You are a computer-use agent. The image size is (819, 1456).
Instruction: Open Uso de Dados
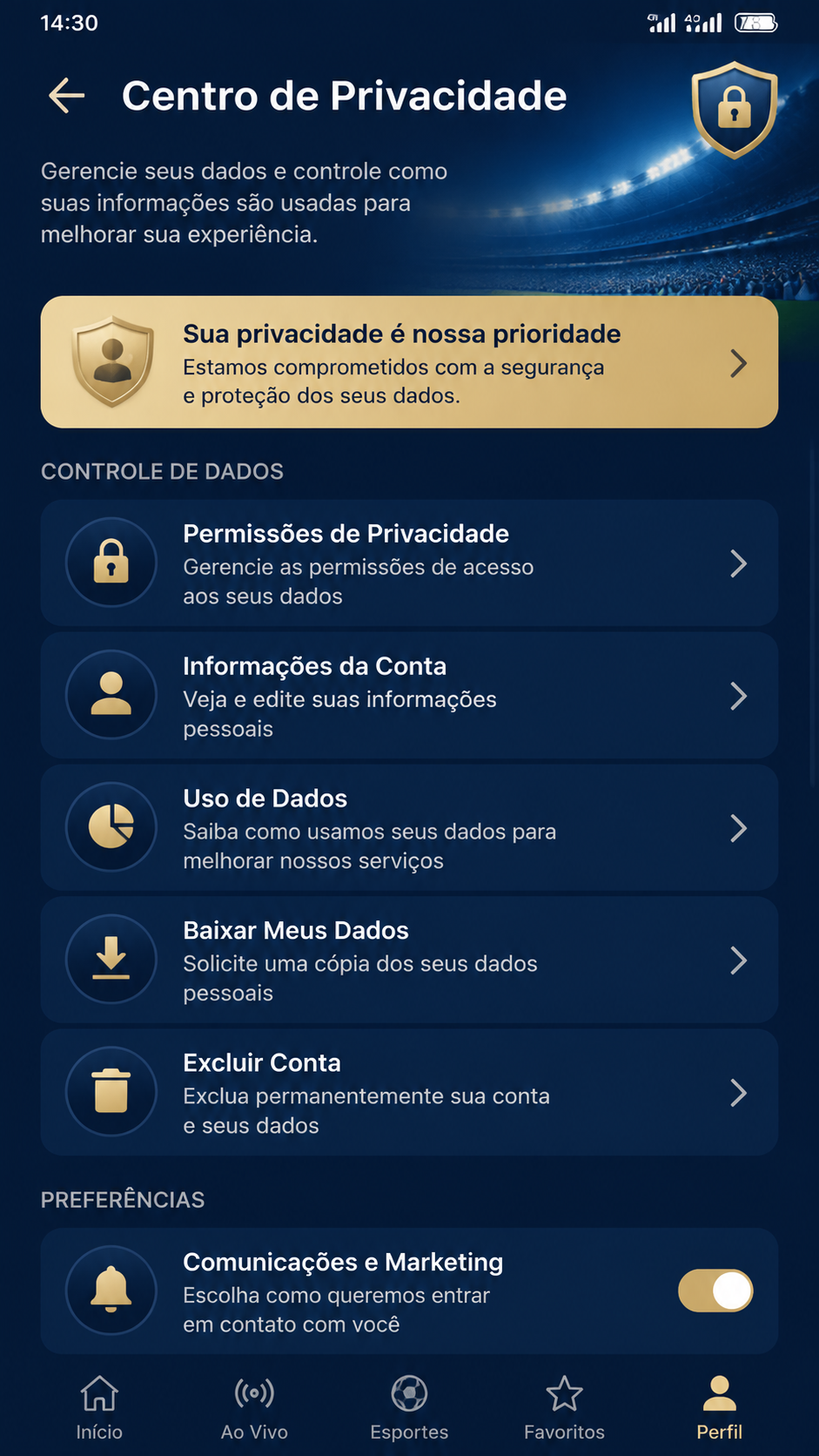(409, 828)
